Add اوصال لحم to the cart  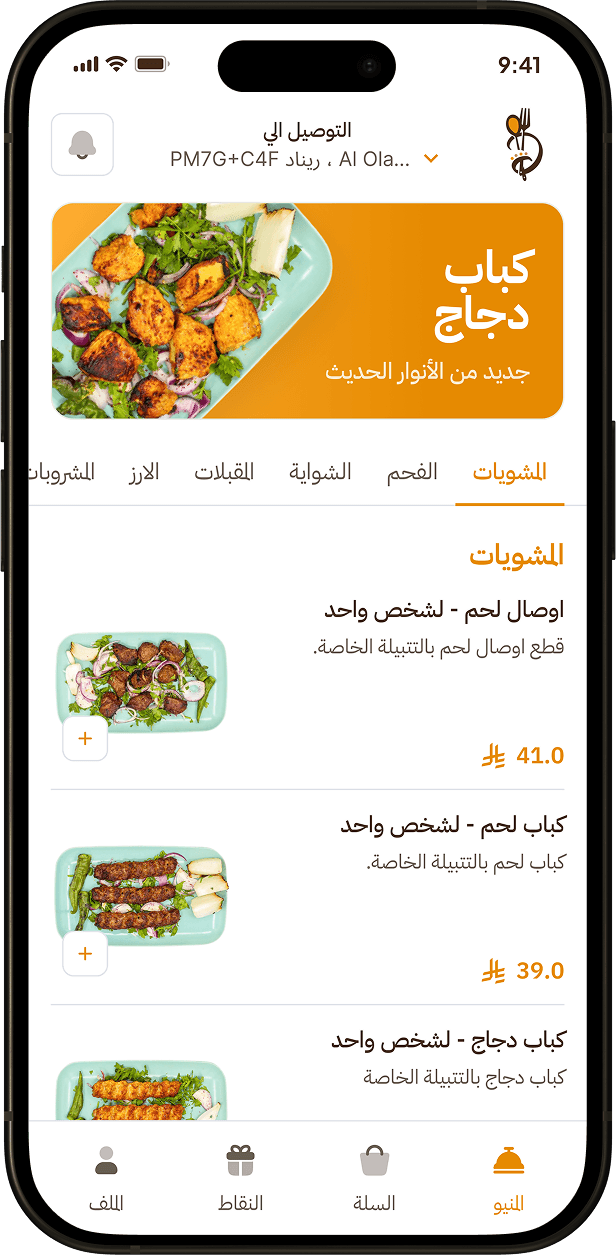coord(85,739)
